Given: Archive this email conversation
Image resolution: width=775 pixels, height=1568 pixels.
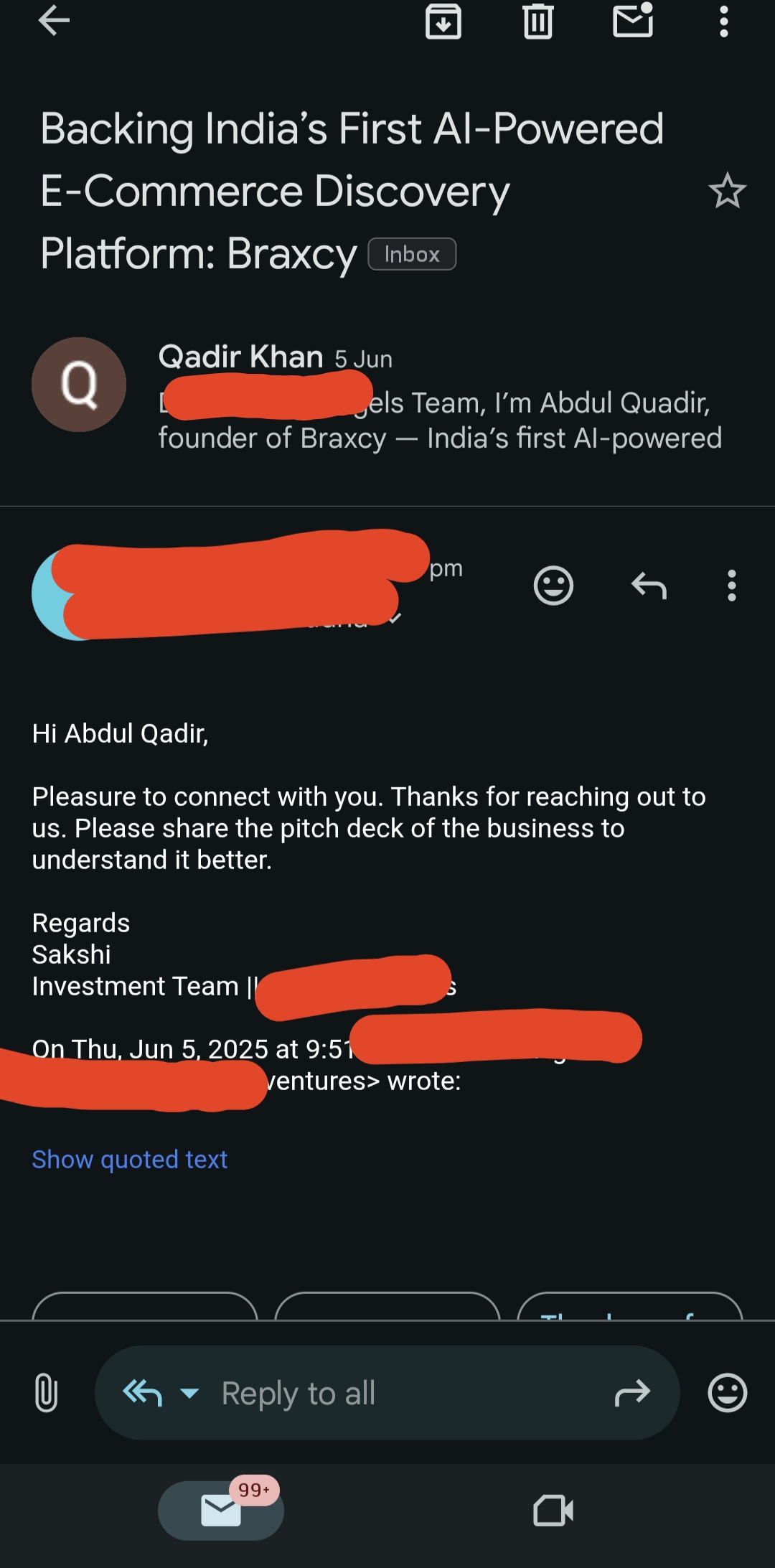Looking at the screenshot, I should (x=443, y=22).
